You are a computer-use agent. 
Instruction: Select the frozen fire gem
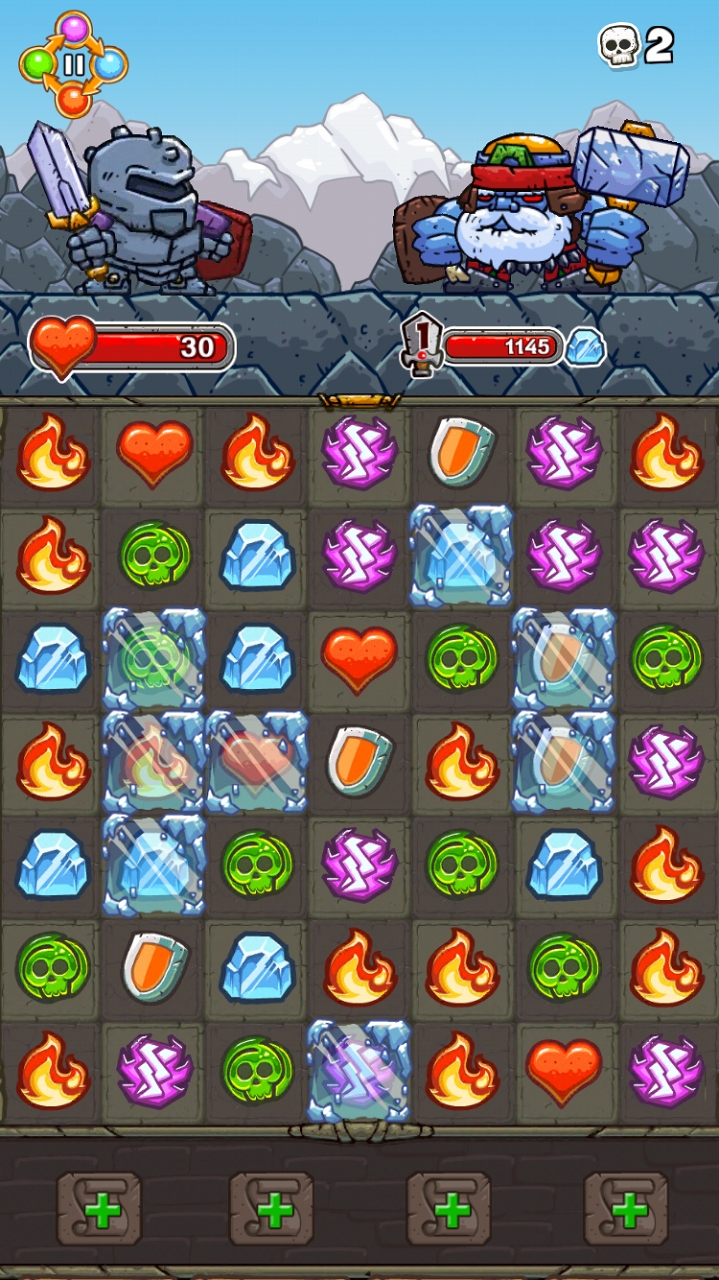click(154, 760)
